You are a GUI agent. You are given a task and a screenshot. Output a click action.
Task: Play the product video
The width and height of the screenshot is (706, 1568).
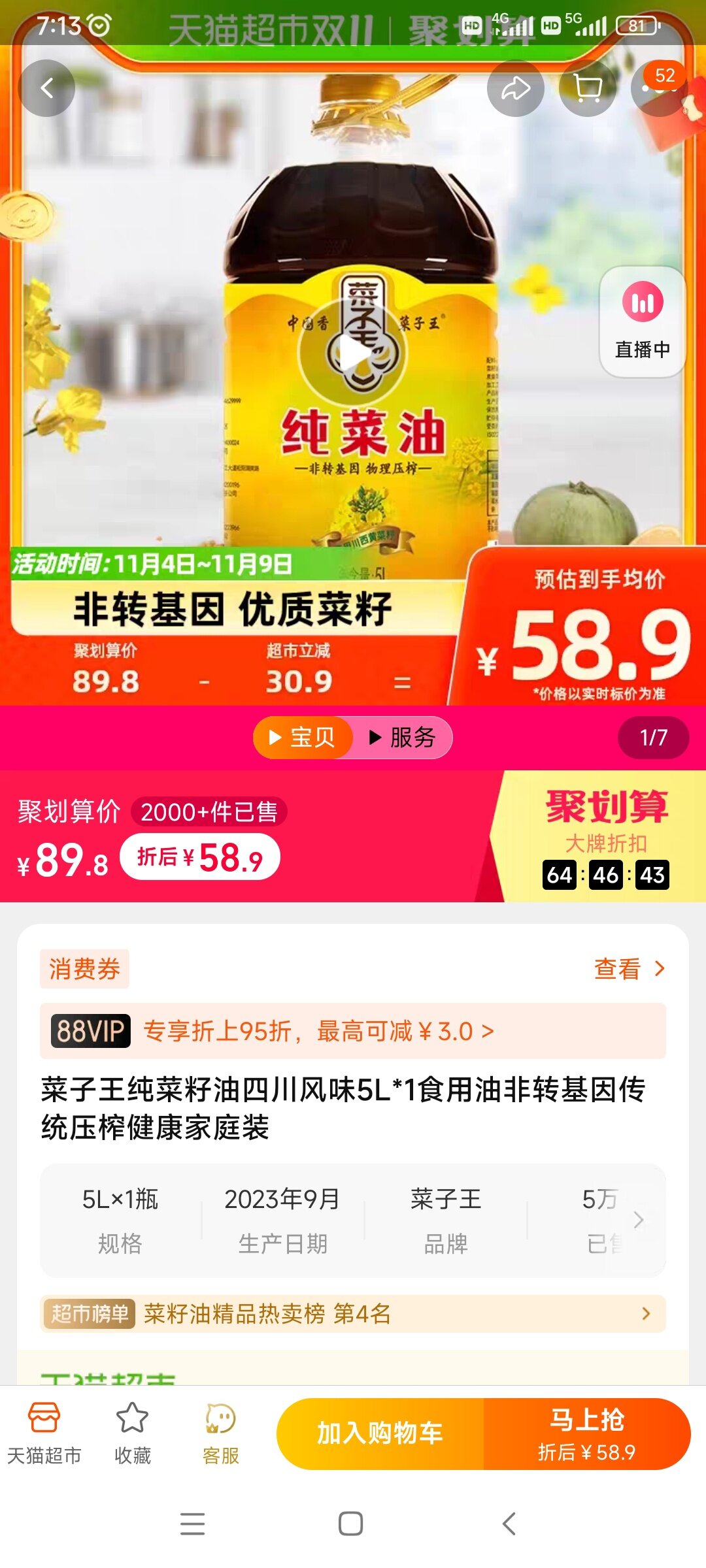click(x=352, y=353)
